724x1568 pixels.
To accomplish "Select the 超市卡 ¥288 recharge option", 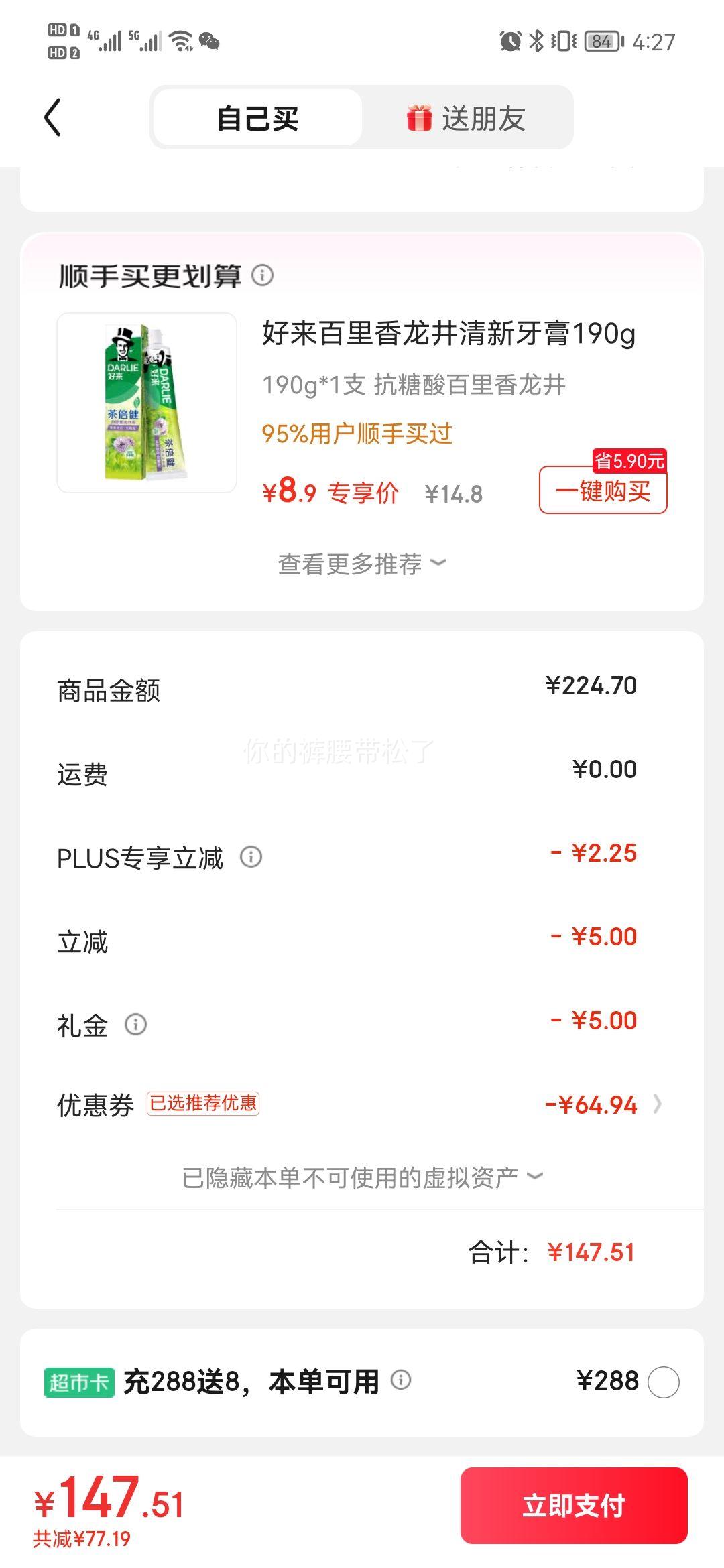I will (664, 1382).
